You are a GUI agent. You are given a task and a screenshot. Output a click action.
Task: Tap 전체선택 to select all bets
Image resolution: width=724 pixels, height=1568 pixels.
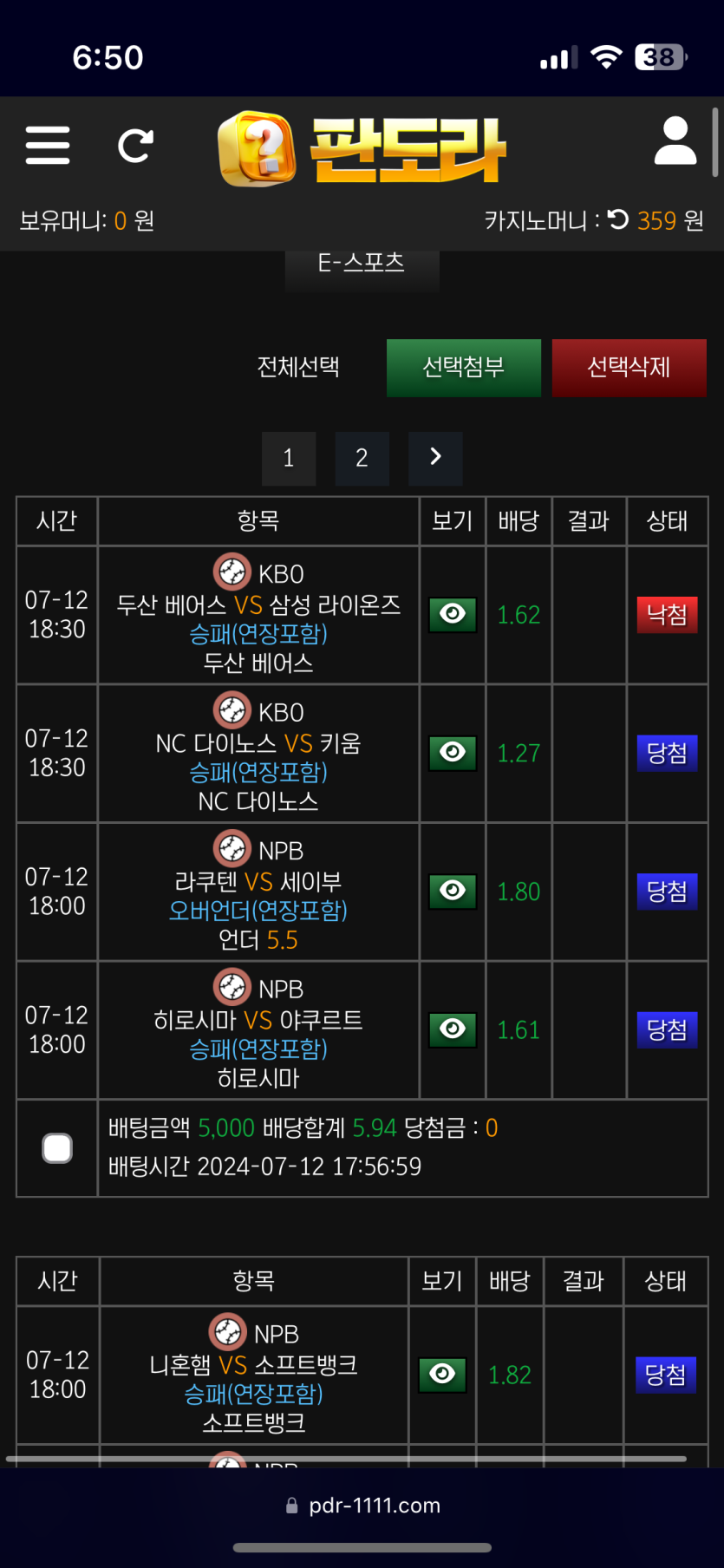pos(298,368)
